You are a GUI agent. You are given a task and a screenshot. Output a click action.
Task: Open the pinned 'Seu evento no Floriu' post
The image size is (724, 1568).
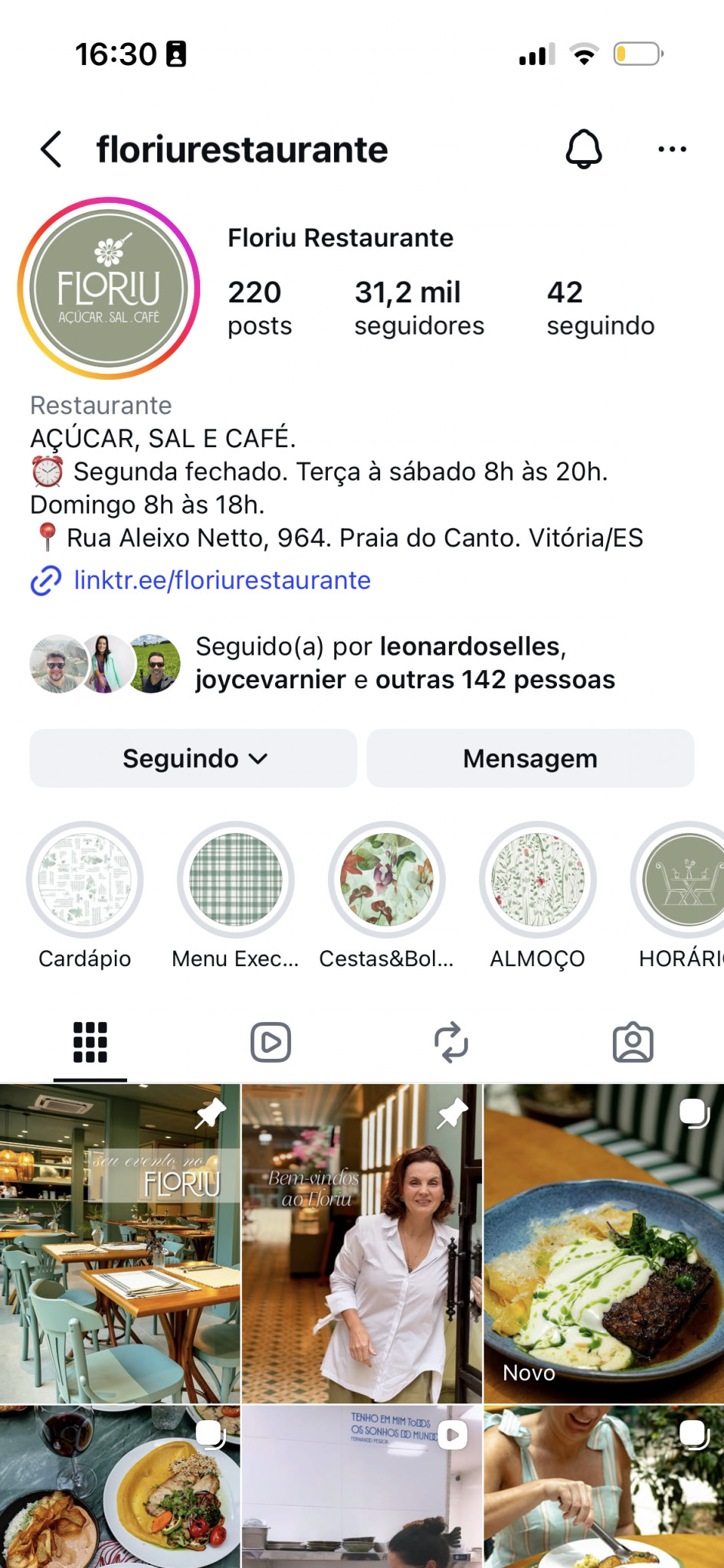(120, 1243)
